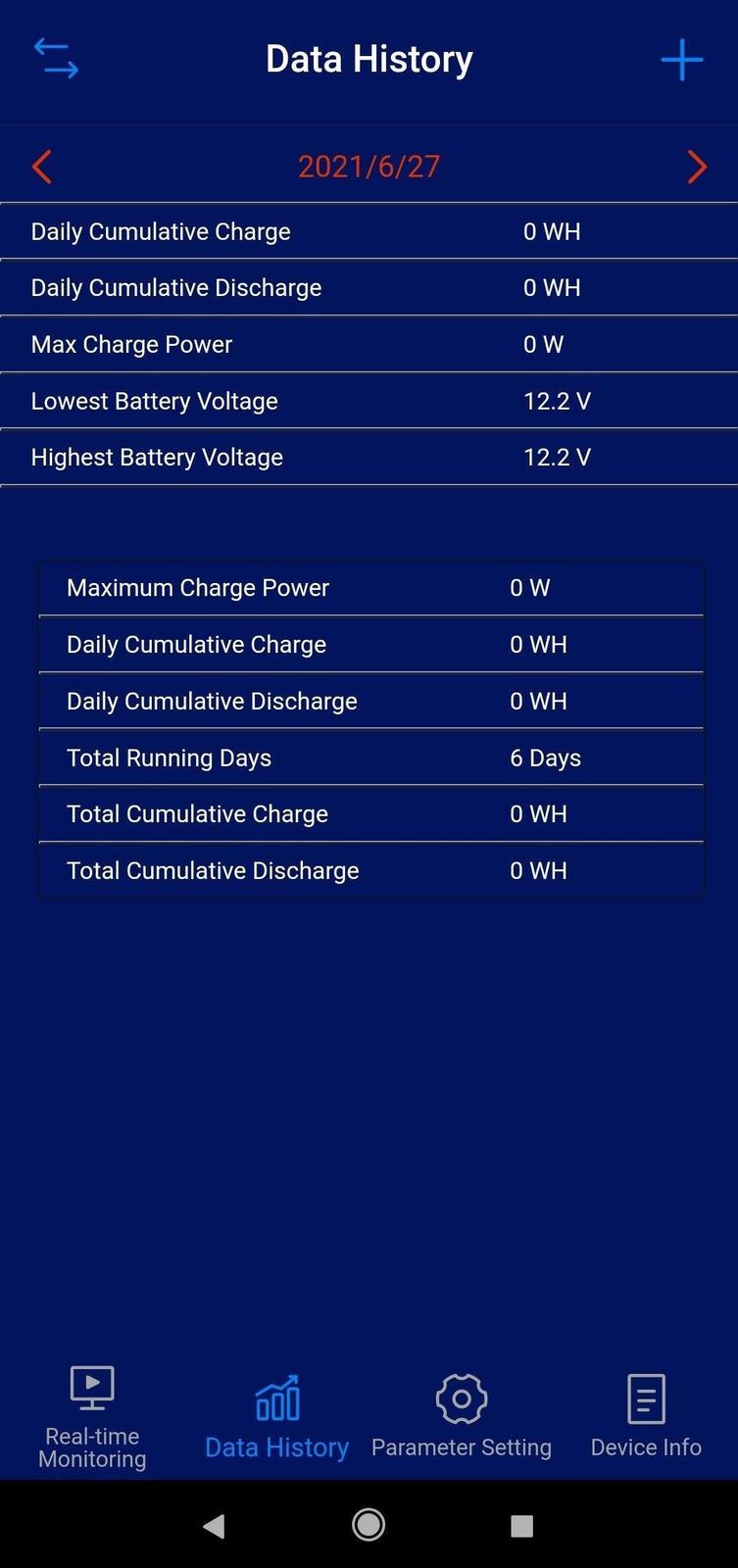The image size is (738, 1568).
Task: Select the Data History tab
Action: click(276, 1418)
